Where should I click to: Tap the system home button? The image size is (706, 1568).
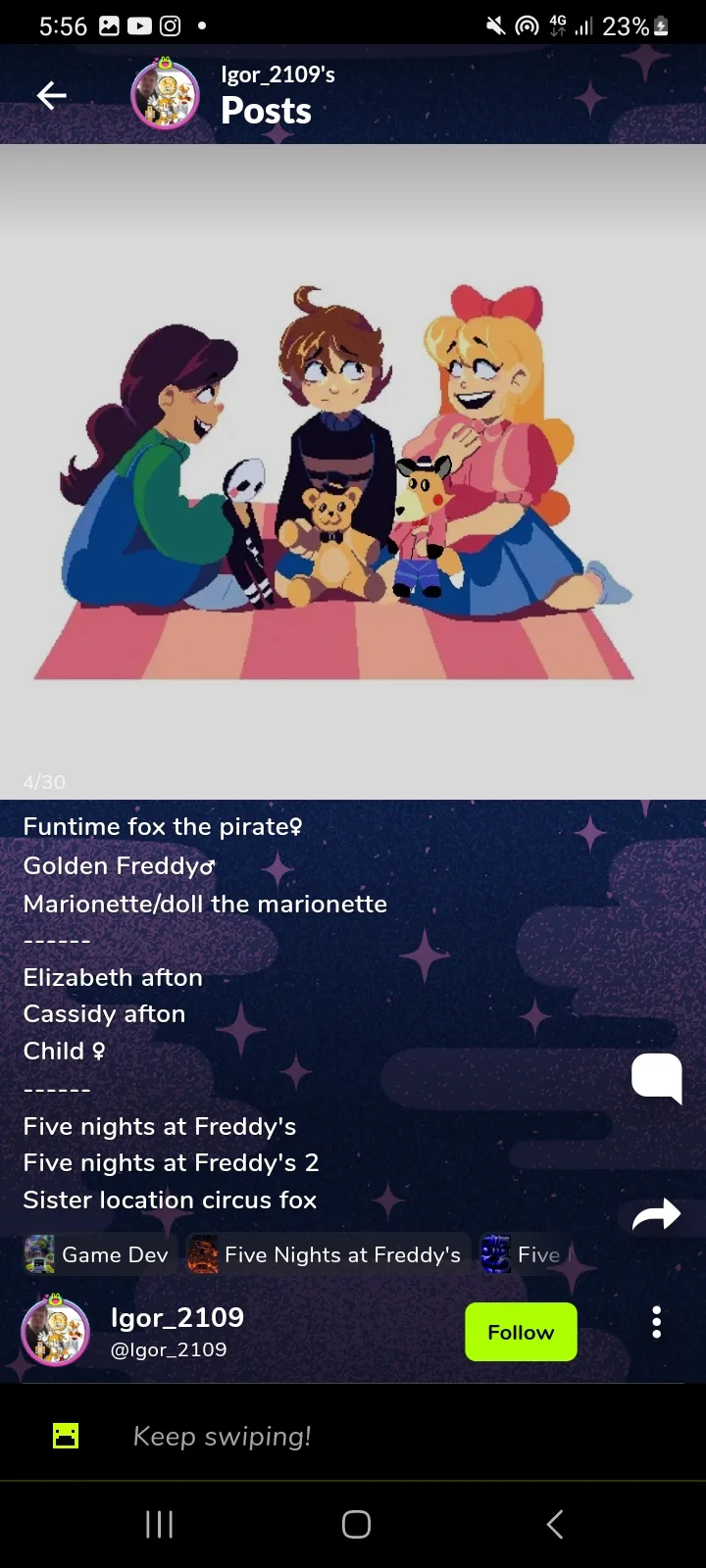pyautogui.click(x=356, y=1524)
